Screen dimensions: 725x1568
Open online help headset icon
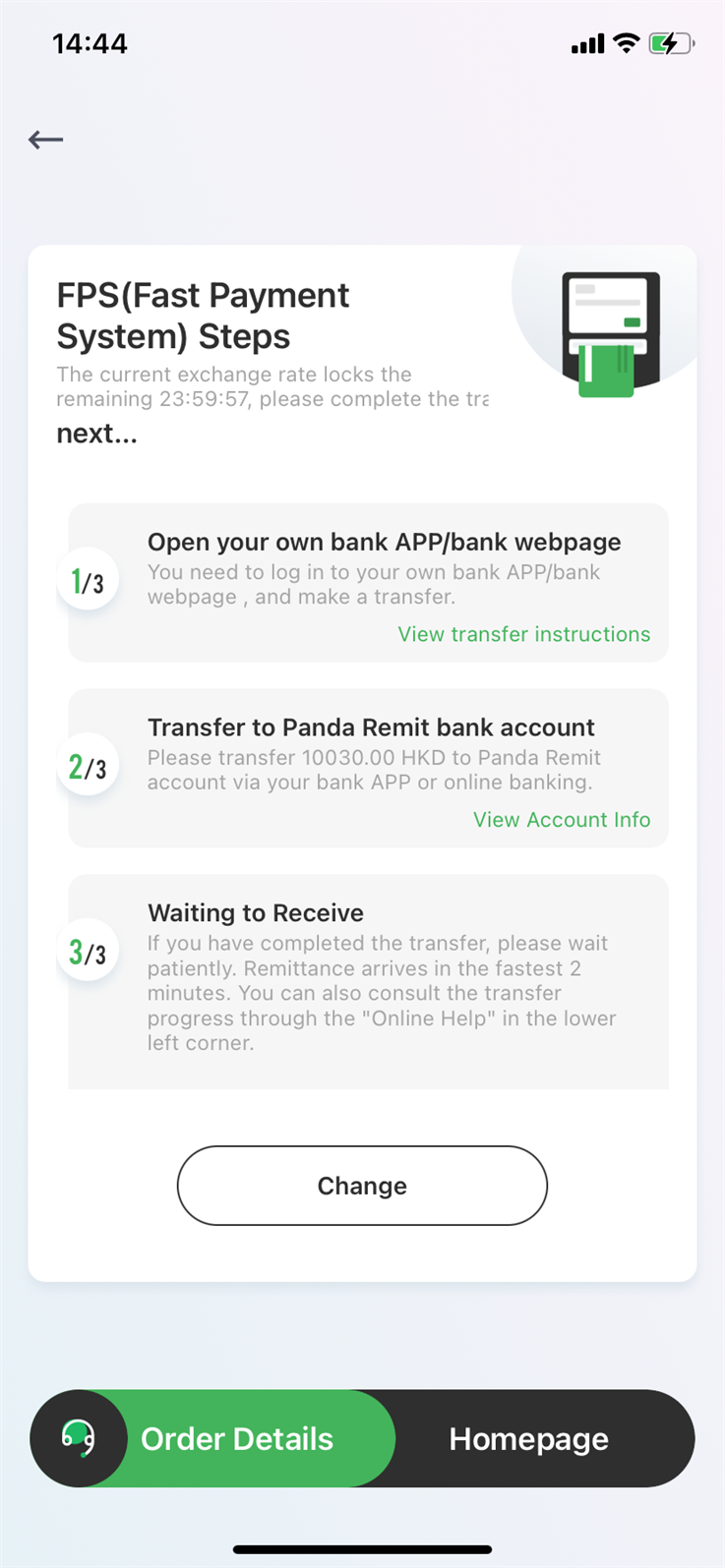point(79,1438)
